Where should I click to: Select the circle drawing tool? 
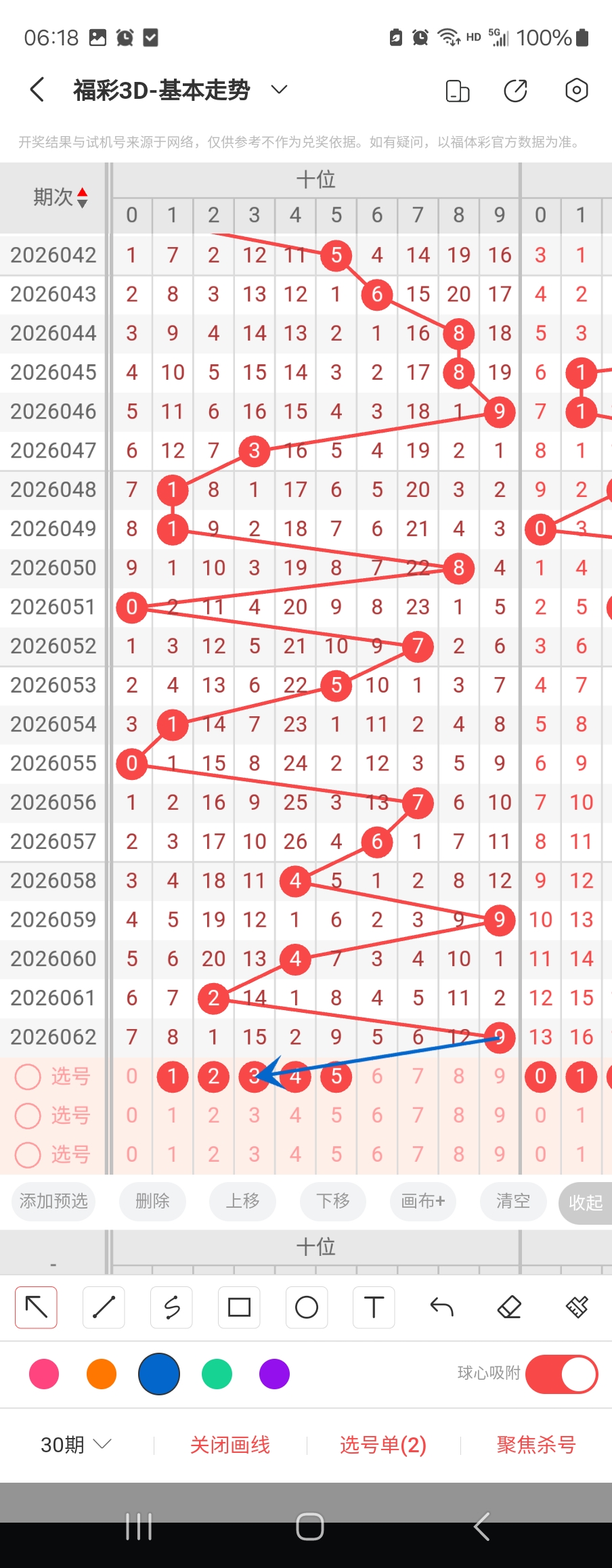307,1307
